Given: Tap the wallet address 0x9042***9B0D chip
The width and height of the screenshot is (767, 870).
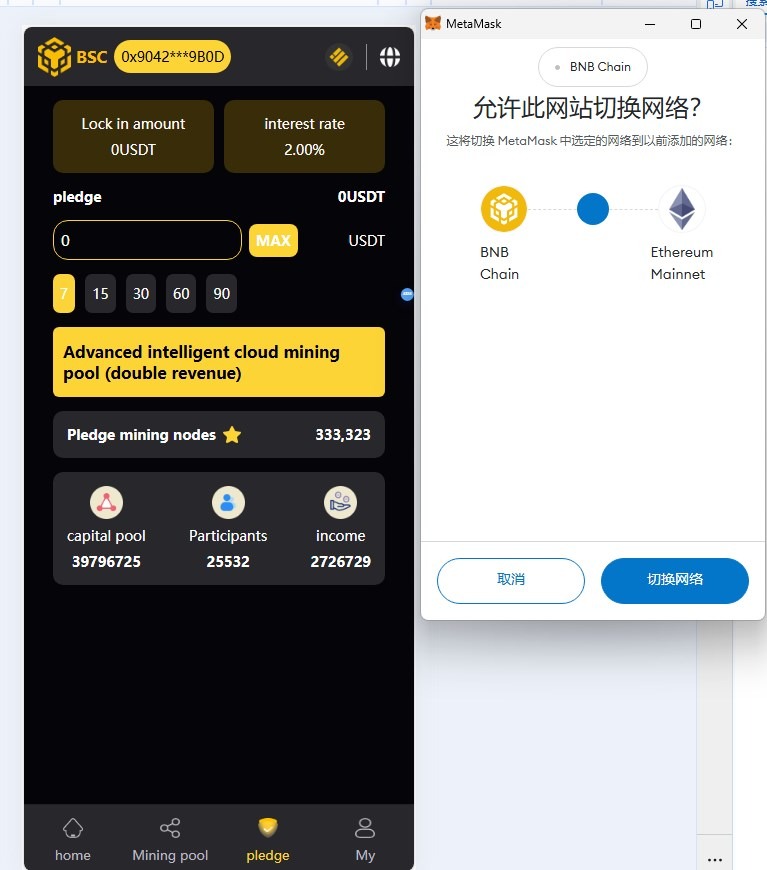Looking at the screenshot, I should 173,57.
